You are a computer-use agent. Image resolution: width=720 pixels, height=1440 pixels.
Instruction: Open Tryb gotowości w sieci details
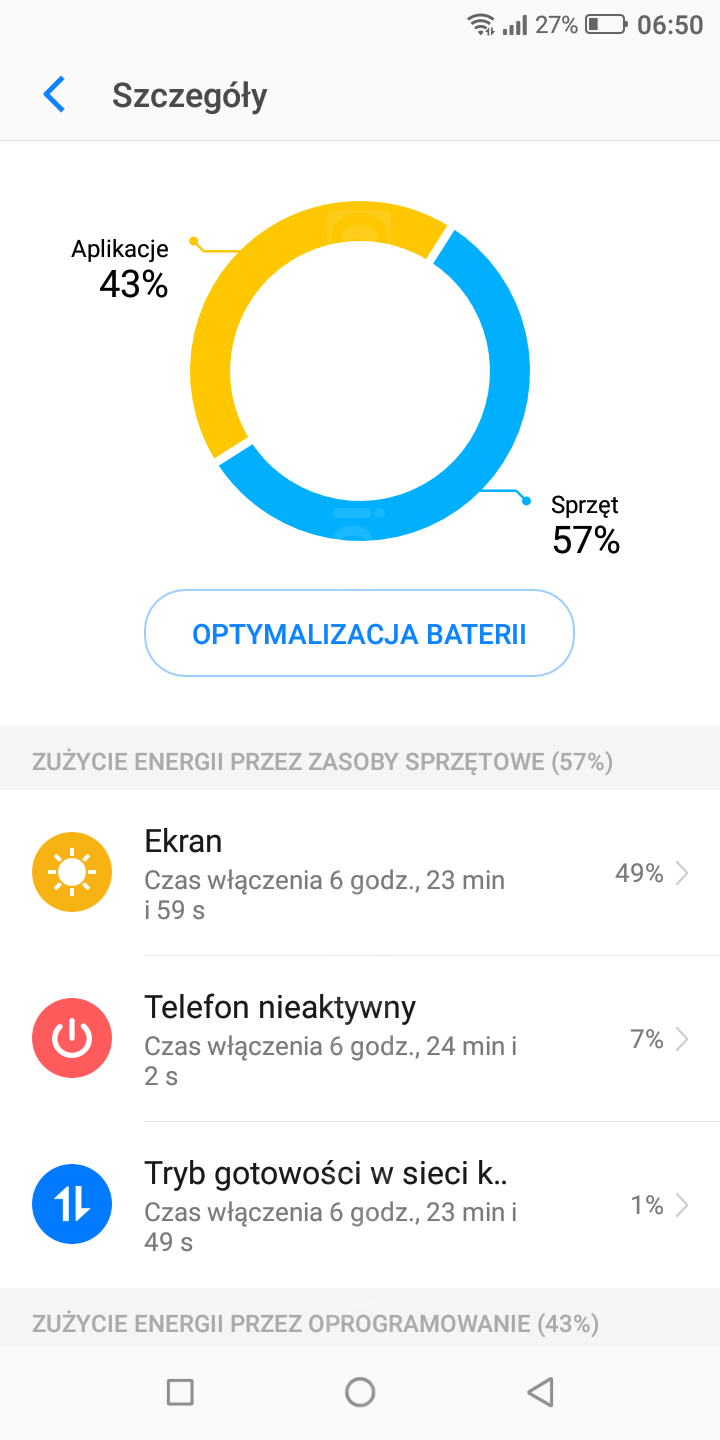click(360, 1206)
